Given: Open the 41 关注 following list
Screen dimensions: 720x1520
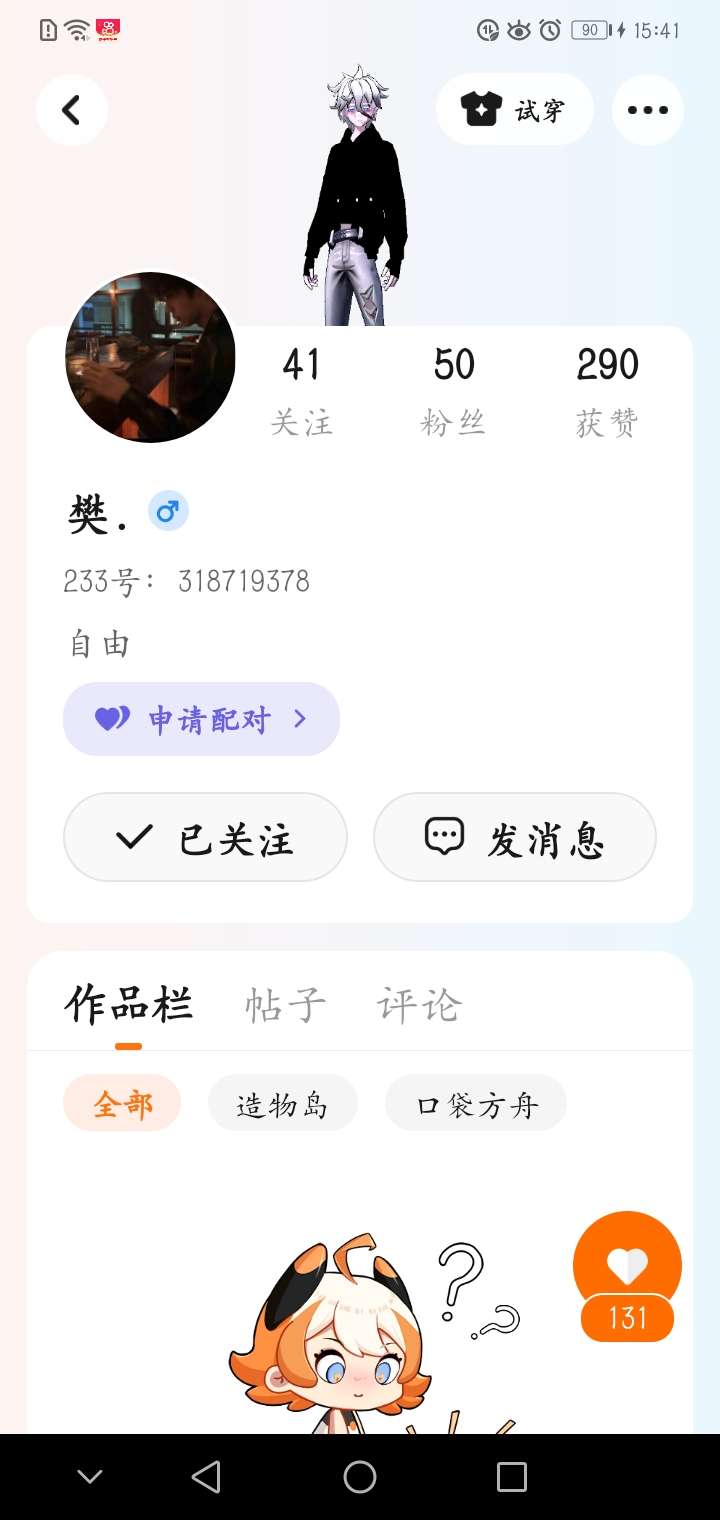Looking at the screenshot, I should [301, 390].
